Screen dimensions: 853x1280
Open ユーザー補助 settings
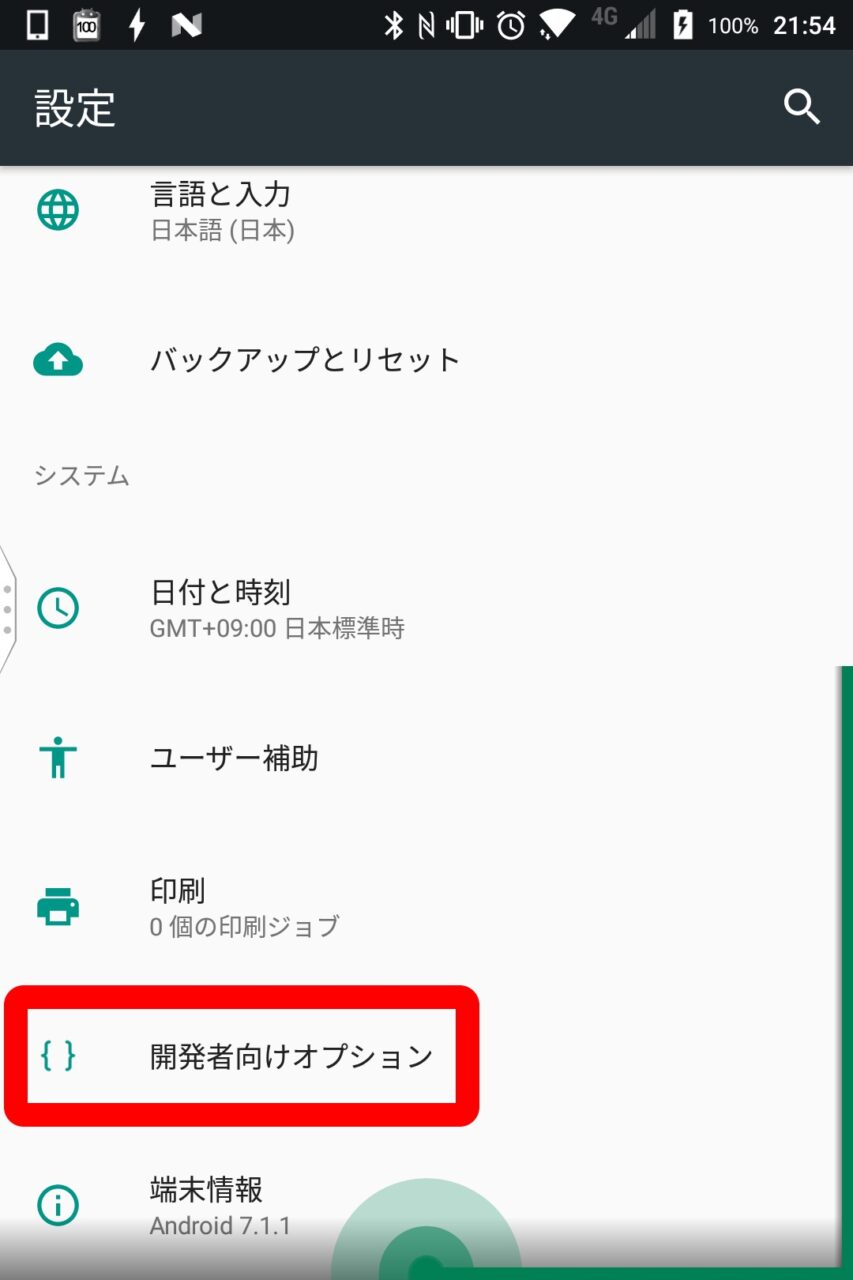click(x=234, y=758)
